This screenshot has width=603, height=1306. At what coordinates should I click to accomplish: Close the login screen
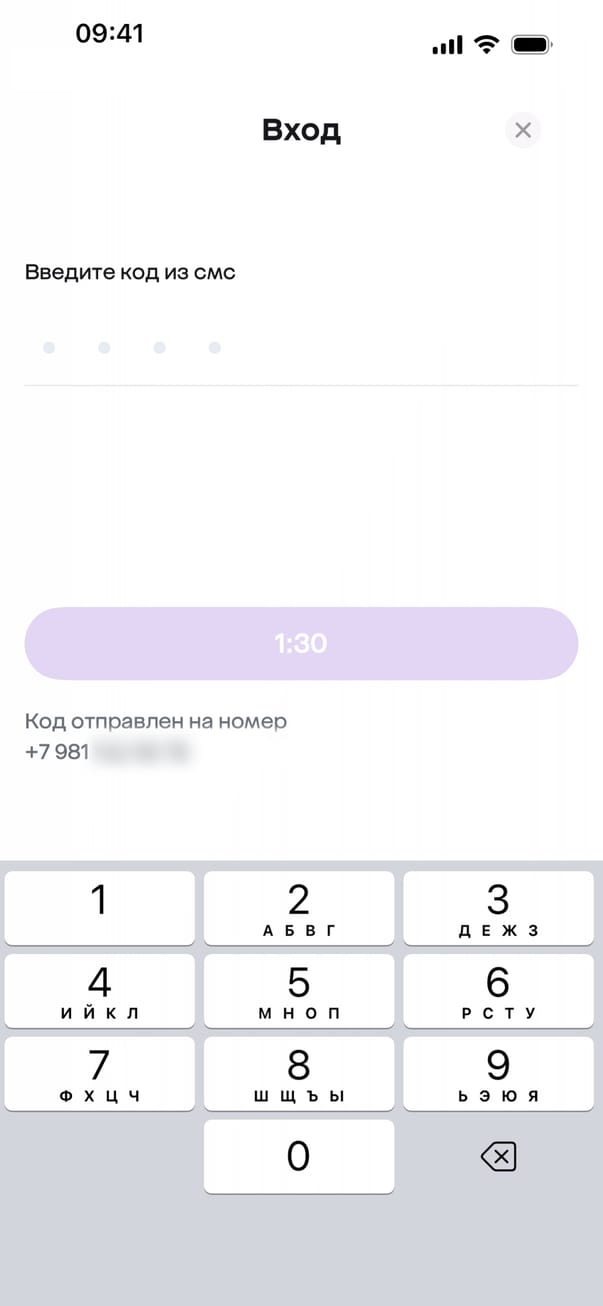coord(522,130)
